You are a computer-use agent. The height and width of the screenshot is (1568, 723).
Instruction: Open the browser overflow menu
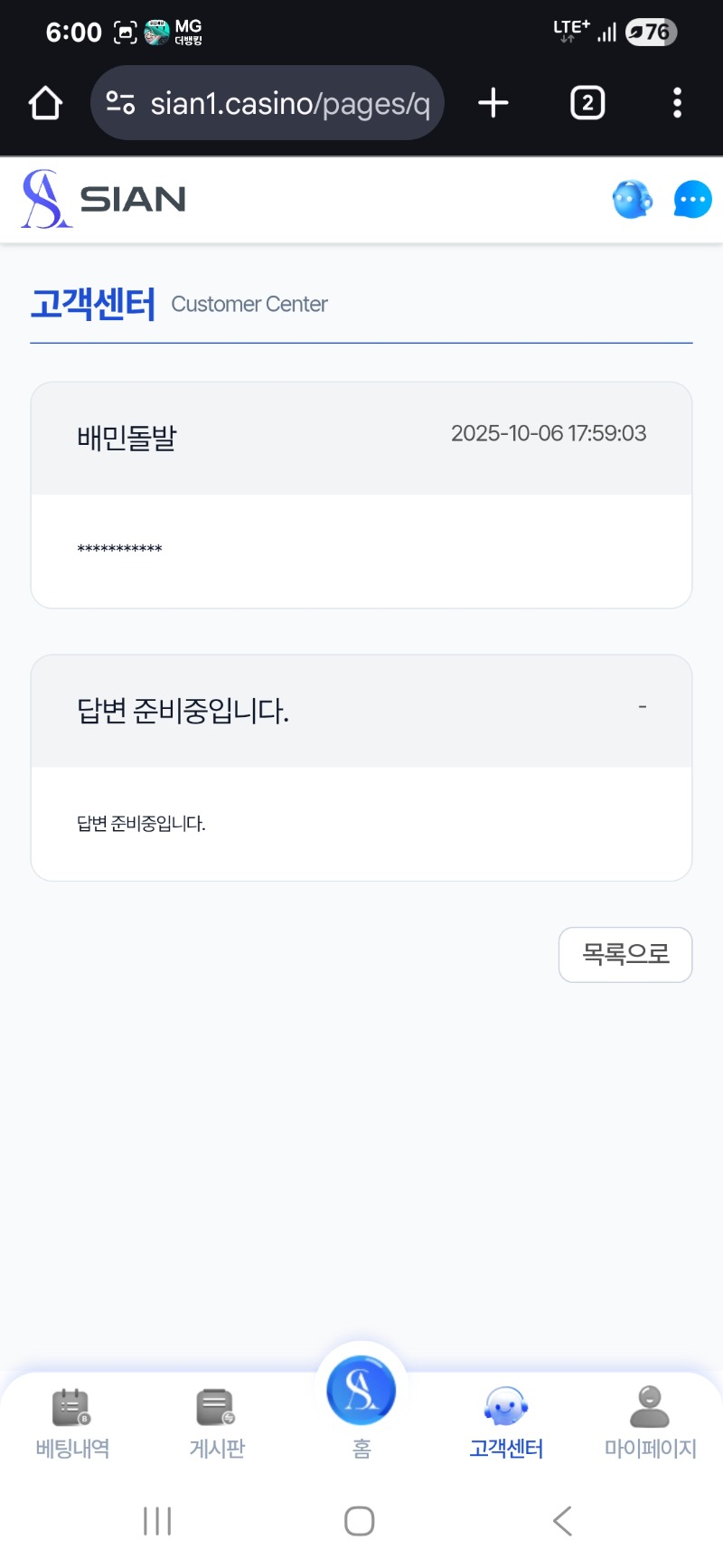(677, 103)
